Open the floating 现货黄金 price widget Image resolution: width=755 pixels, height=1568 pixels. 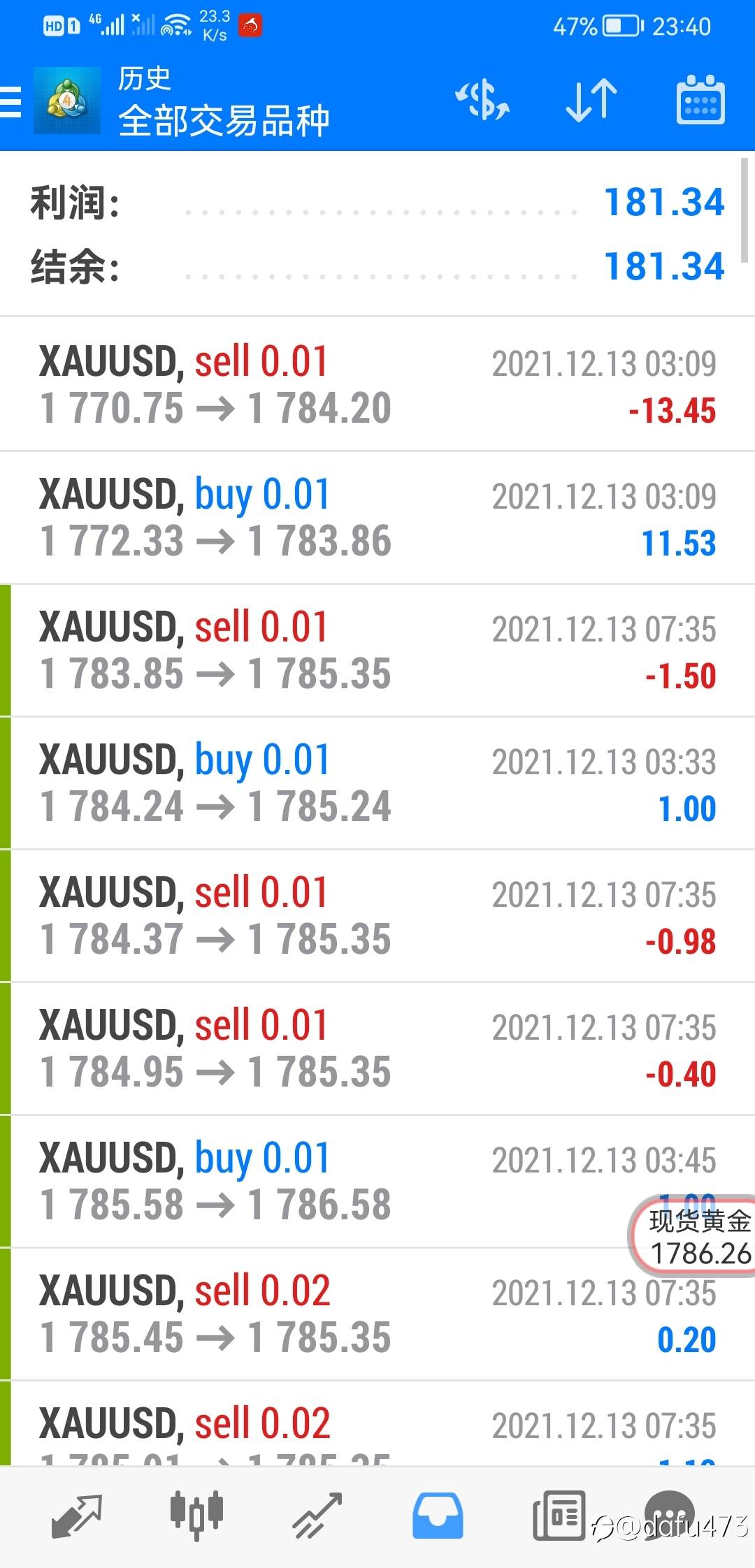[x=696, y=1238]
